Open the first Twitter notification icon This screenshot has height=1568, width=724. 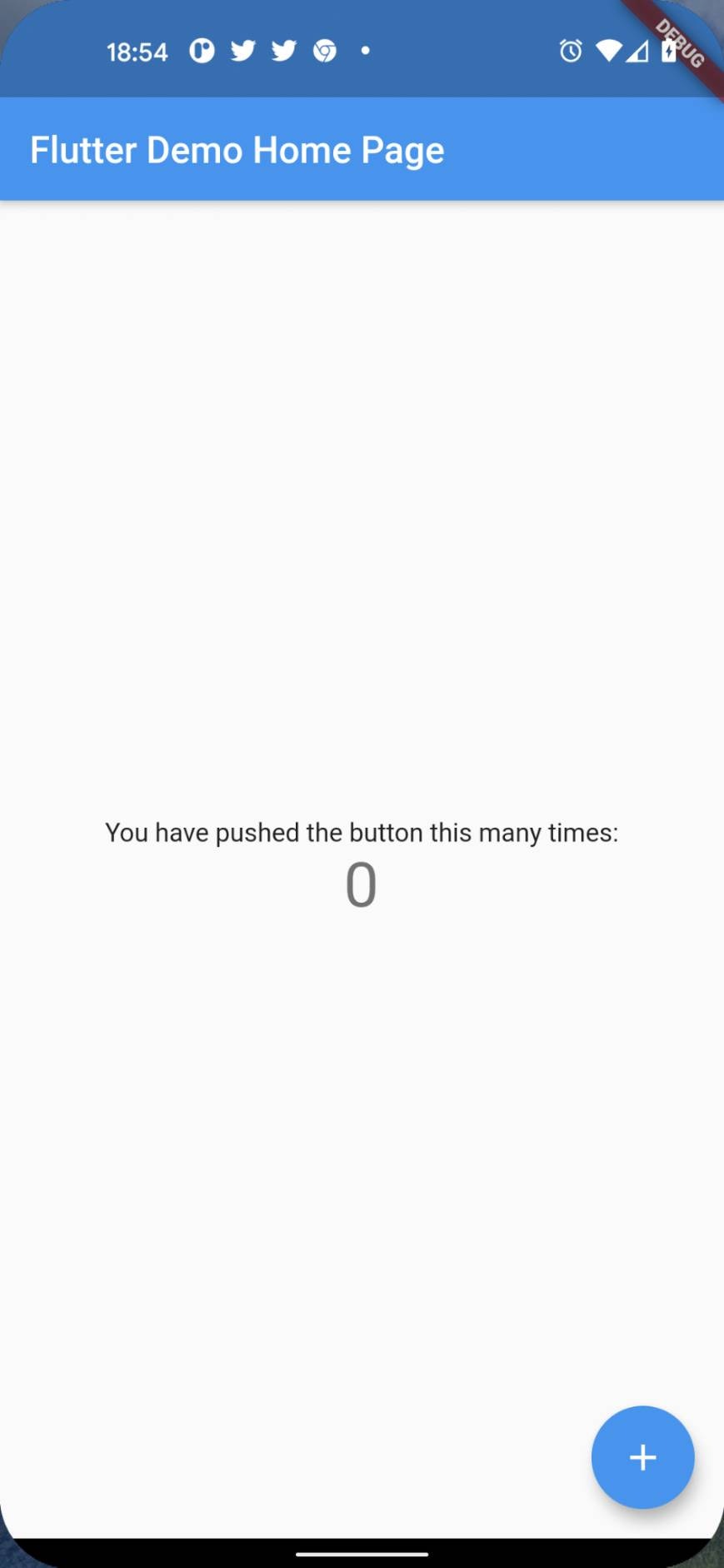click(242, 51)
